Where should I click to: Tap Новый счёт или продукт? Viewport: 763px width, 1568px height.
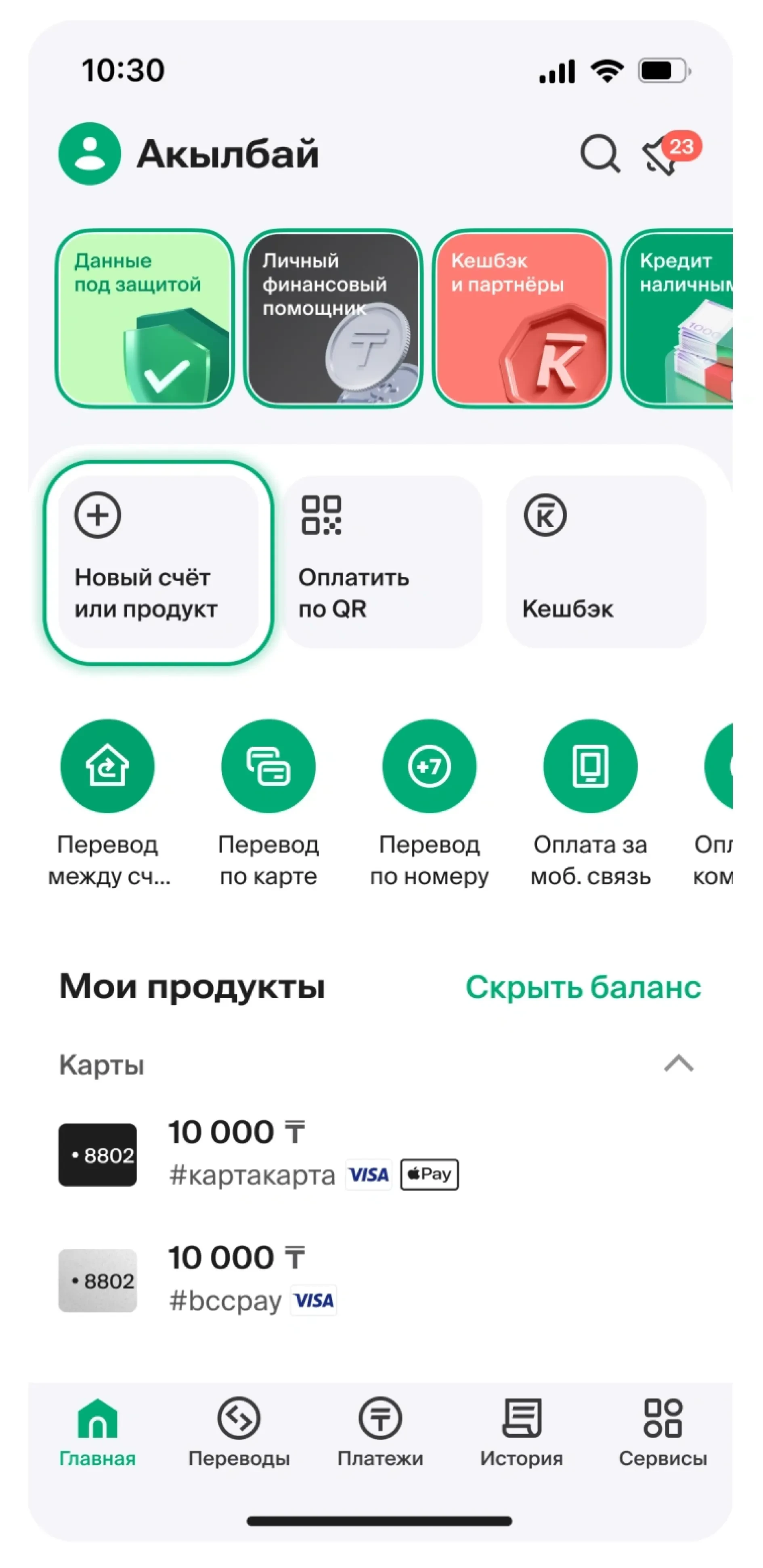(x=158, y=562)
